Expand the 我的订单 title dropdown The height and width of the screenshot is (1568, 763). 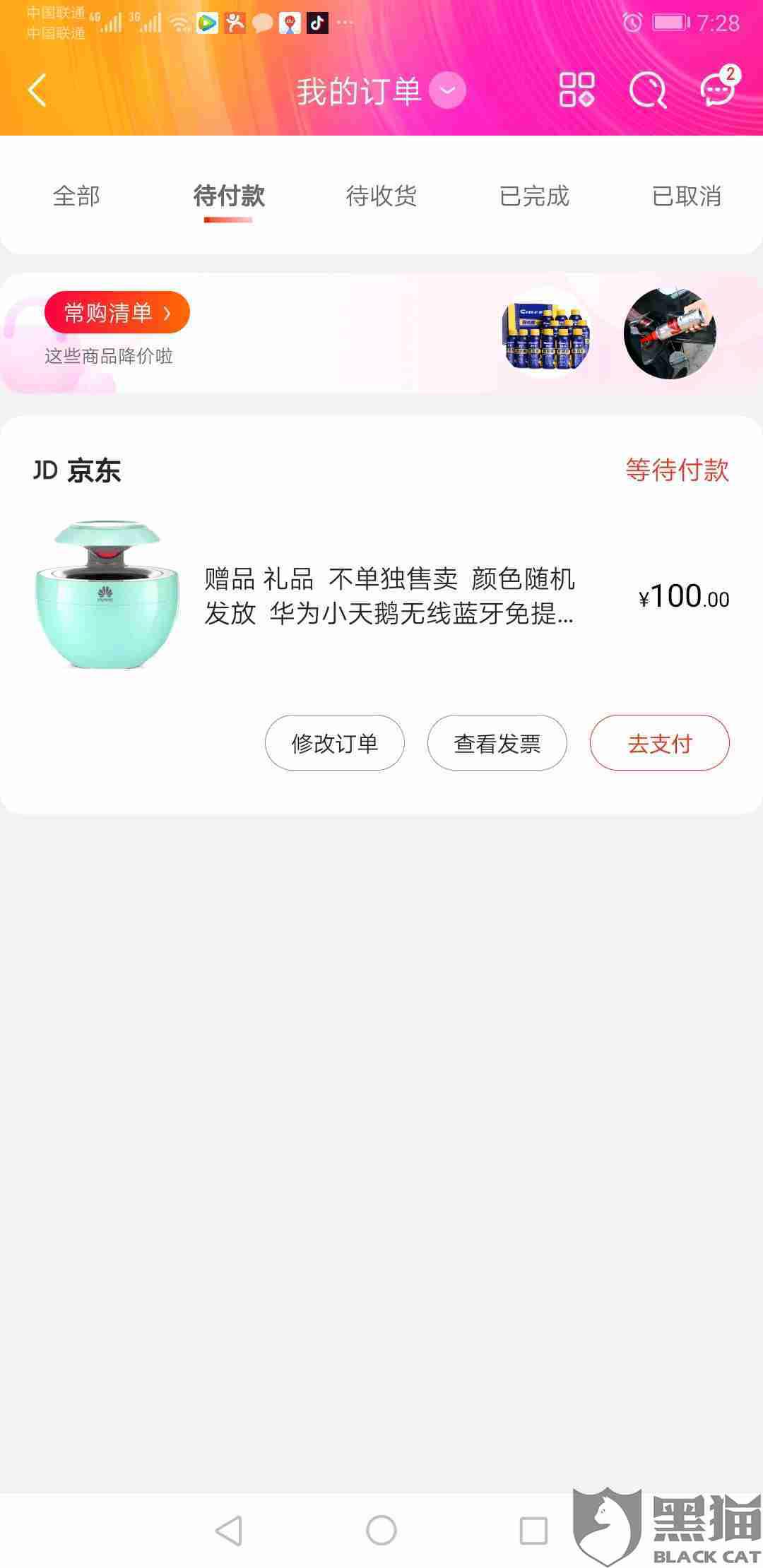(x=448, y=90)
